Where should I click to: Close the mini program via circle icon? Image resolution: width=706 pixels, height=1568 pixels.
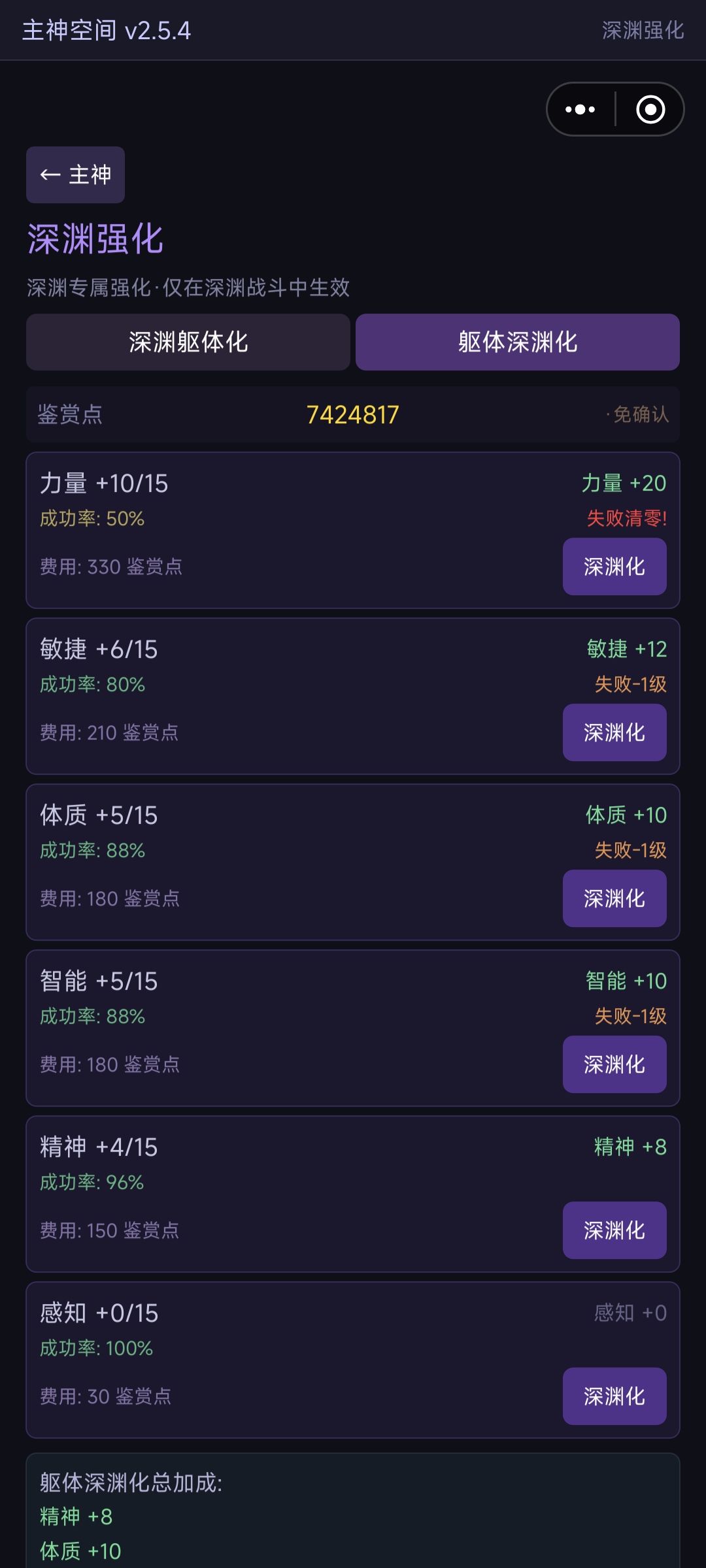[650, 109]
